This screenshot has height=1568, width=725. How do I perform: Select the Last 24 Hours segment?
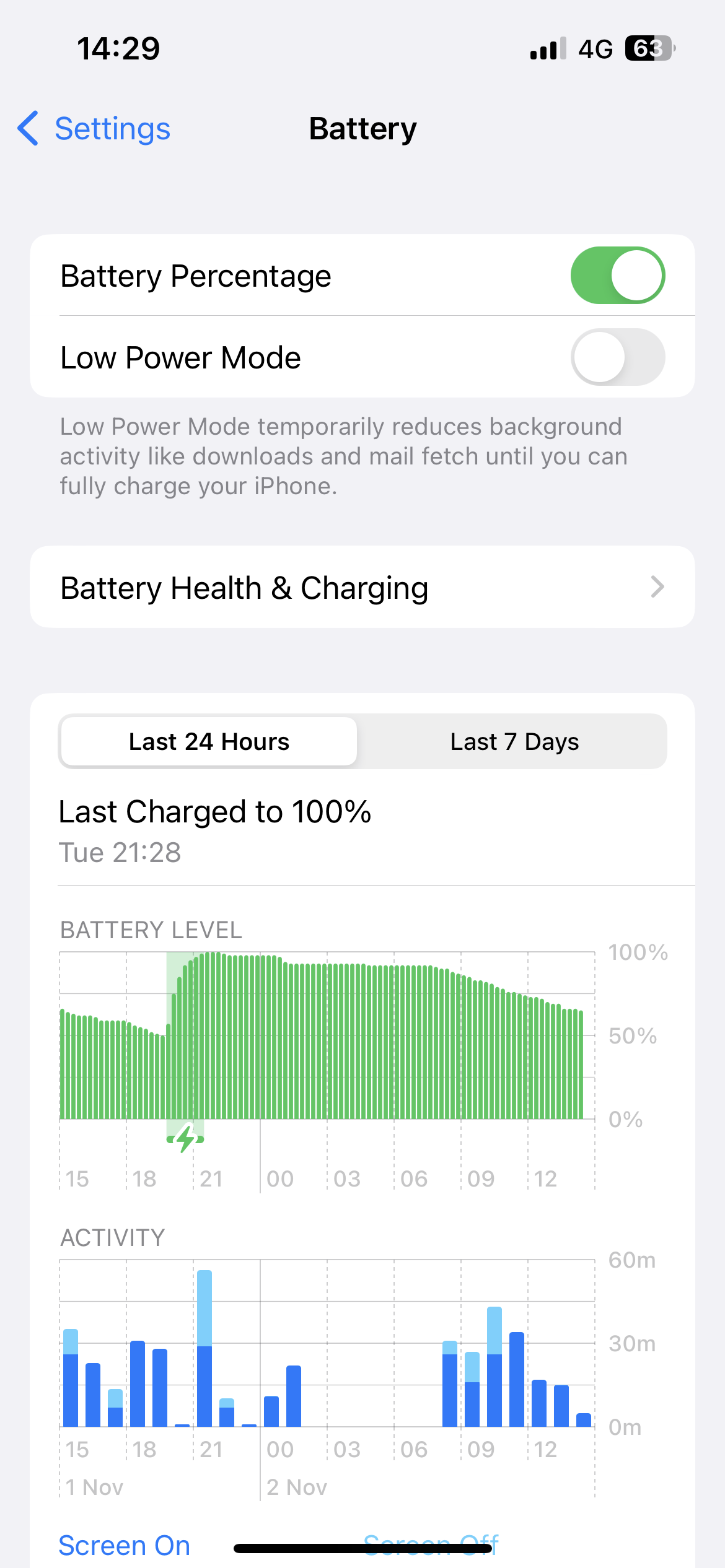pos(209,741)
